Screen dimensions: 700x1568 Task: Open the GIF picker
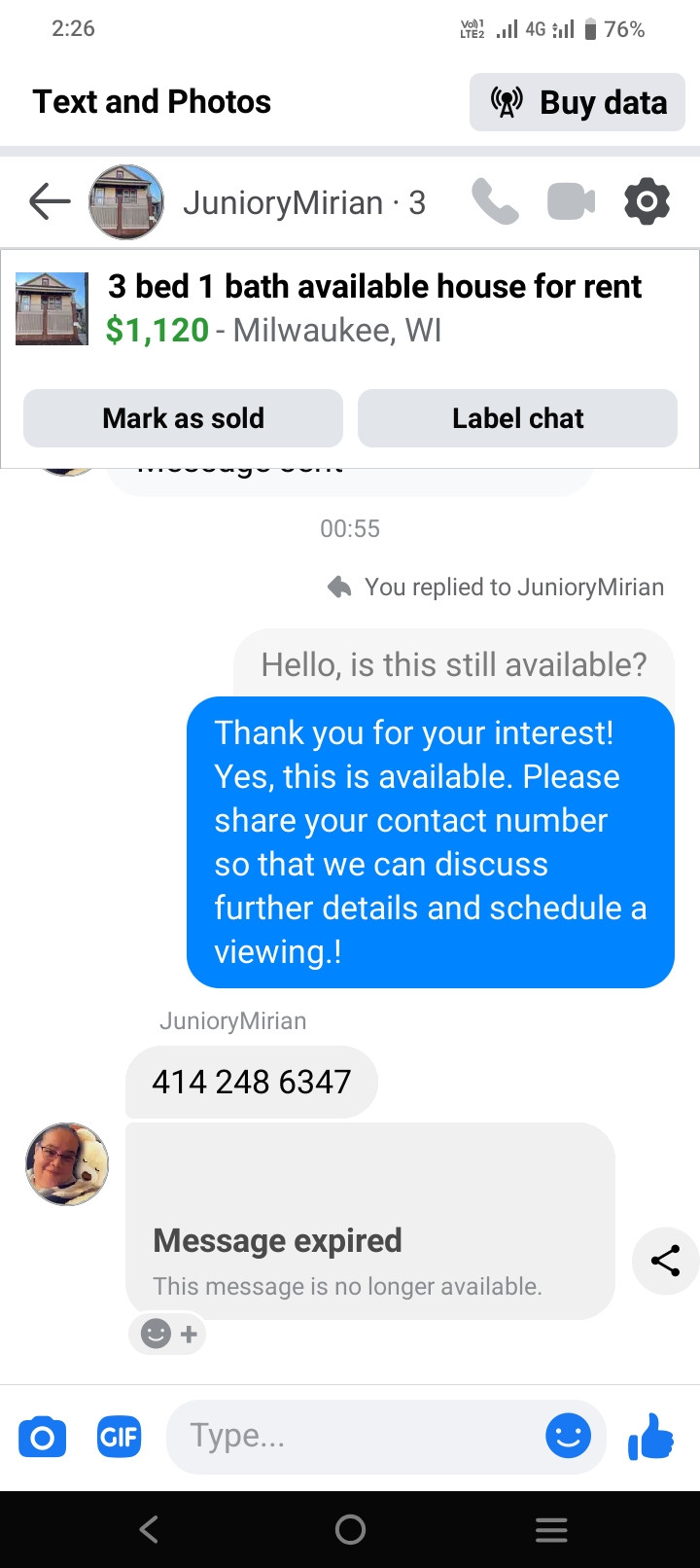click(119, 1437)
